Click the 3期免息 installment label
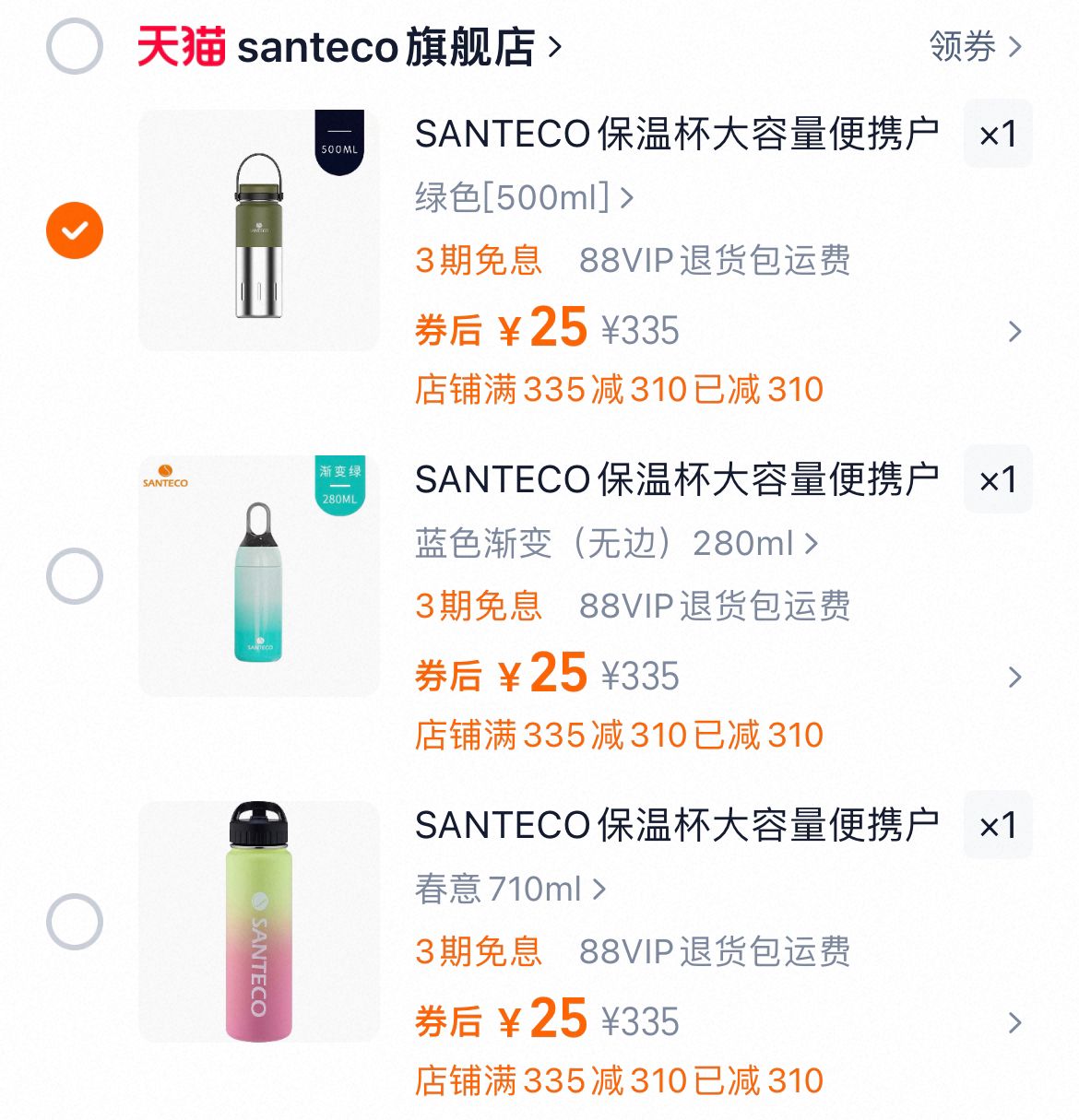The height and width of the screenshot is (1120, 1079). [x=479, y=262]
